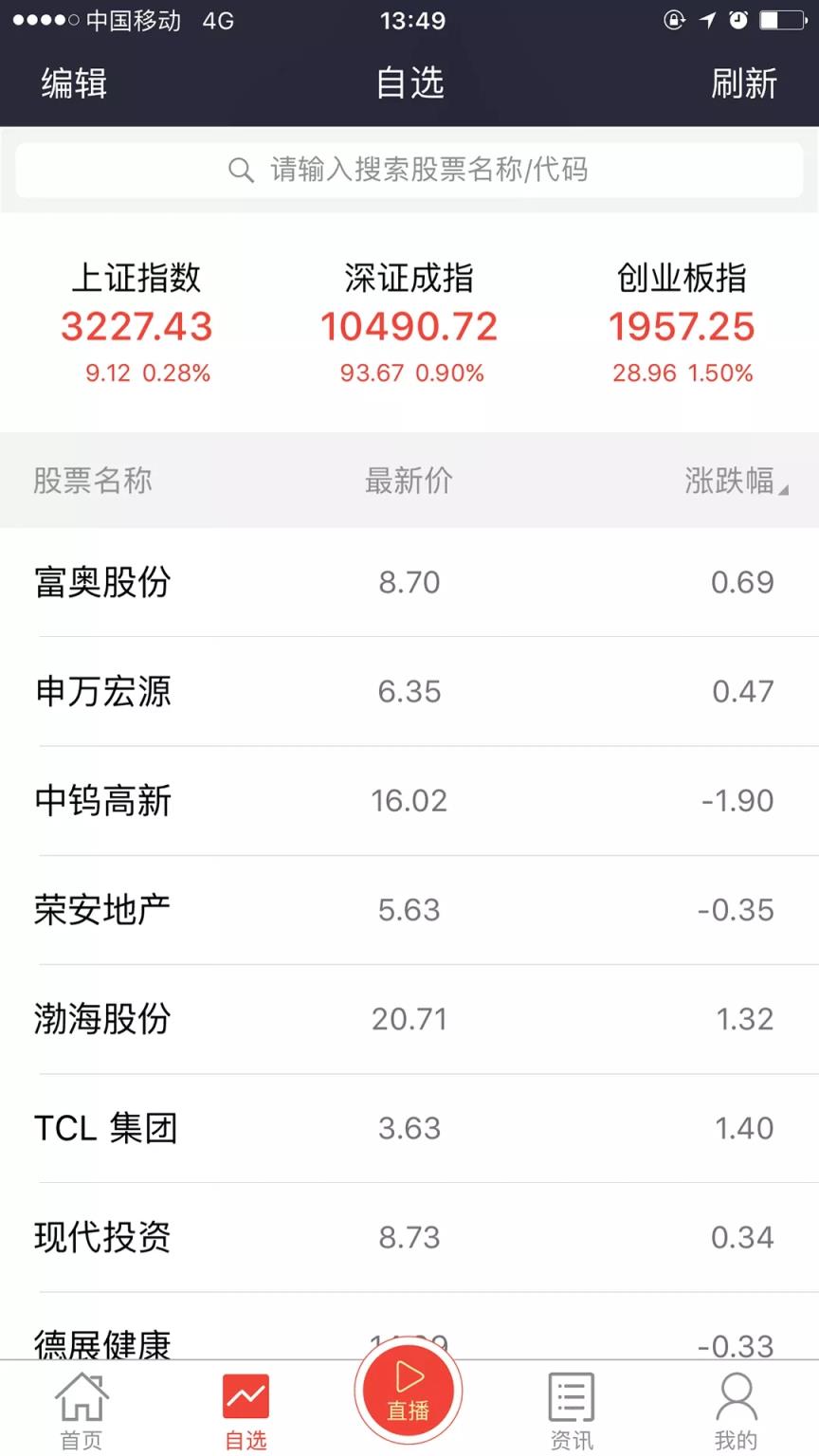Tap the stock search input field
This screenshot has height=1456, width=819.
point(409,170)
